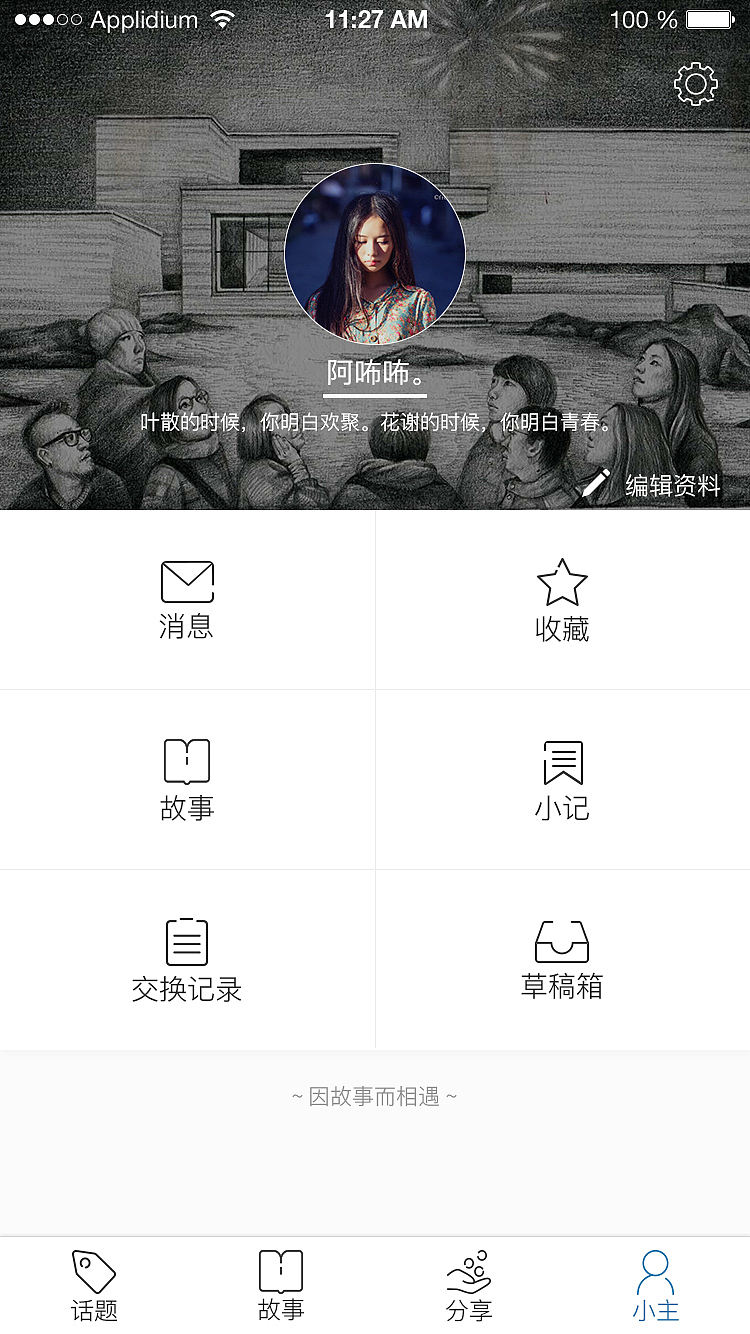750x1334 pixels.
Task: Click the tagline ~因故事而相遇~
Action: click(x=374, y=1095)
